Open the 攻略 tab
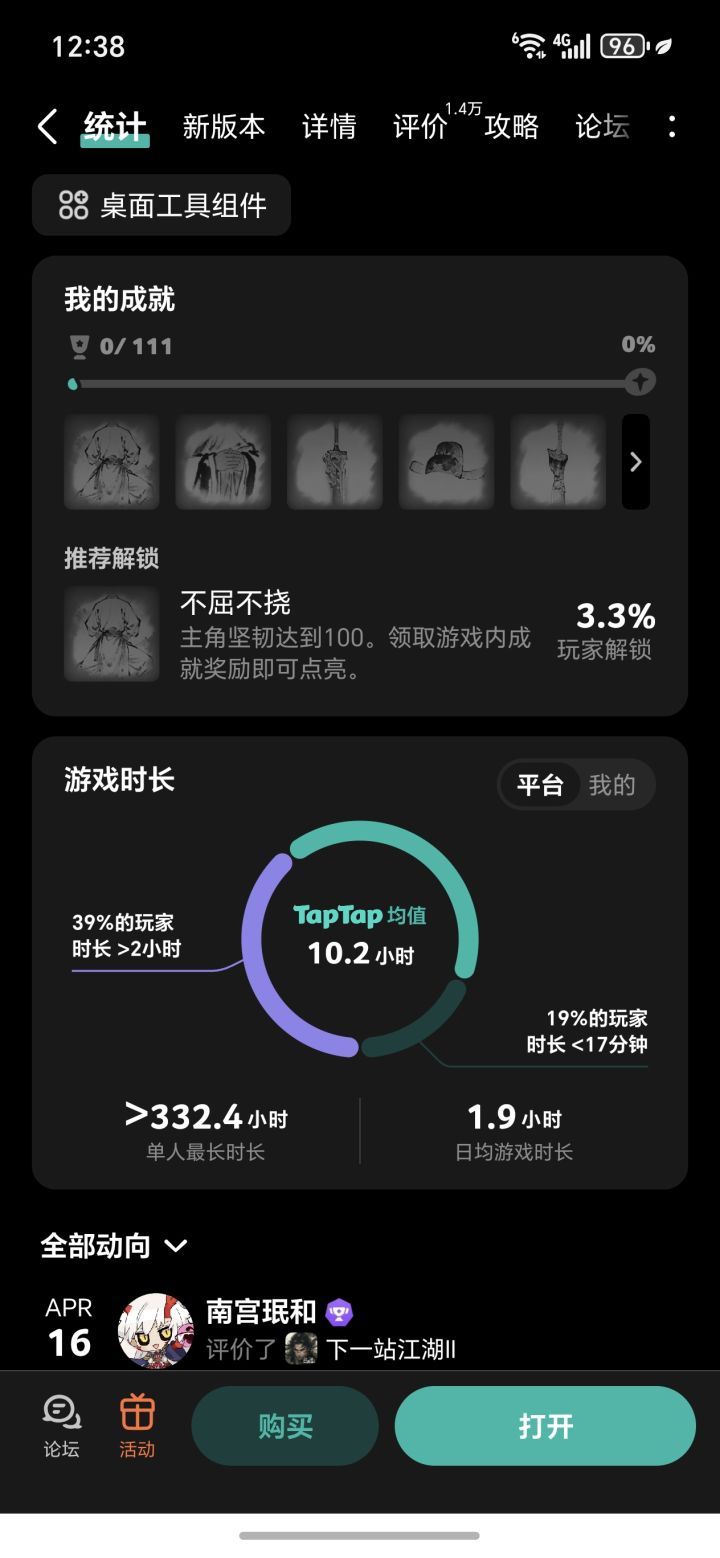720x1558 pixels. (513, 126)
